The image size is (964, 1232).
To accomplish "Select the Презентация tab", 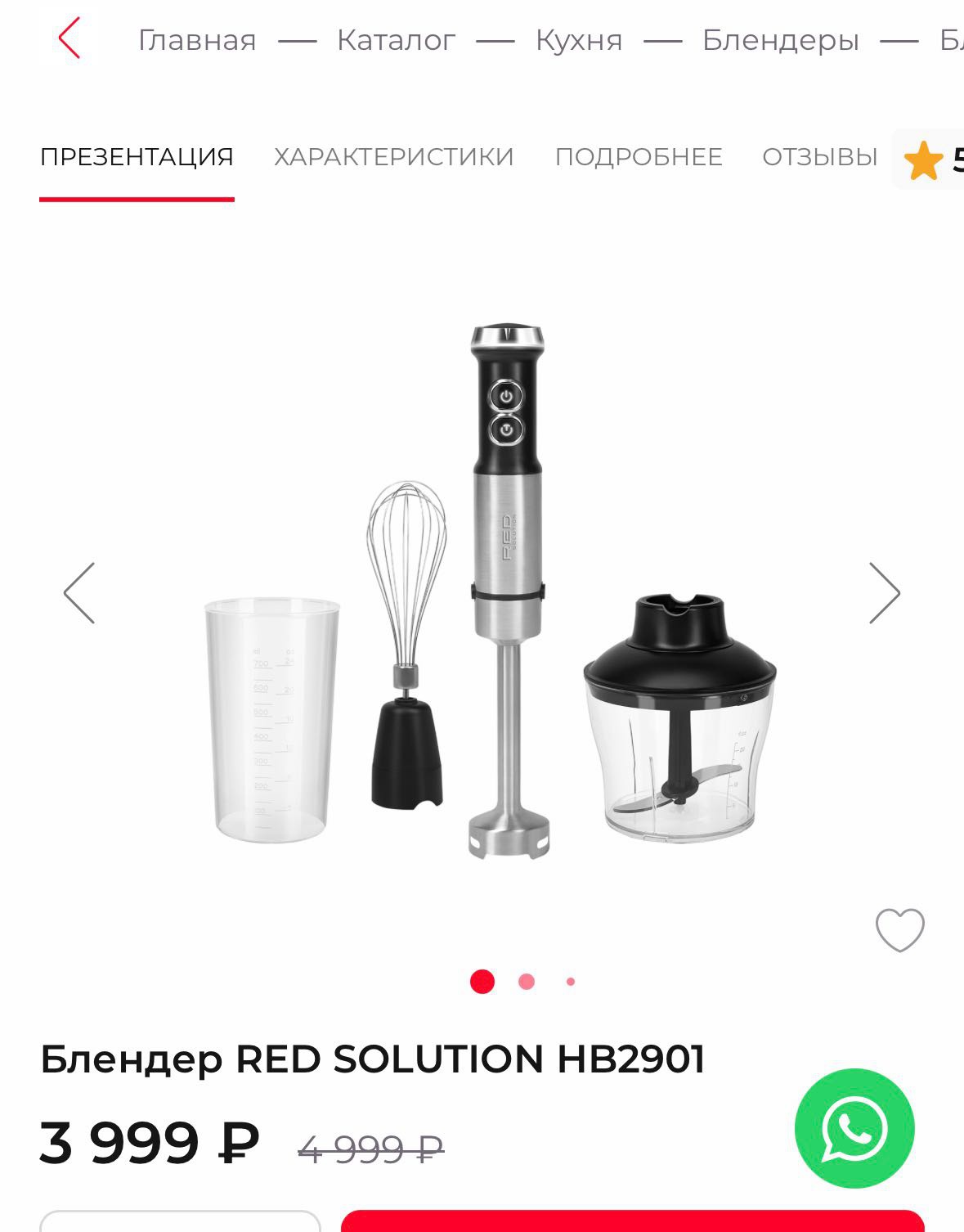I will point(137,156).
